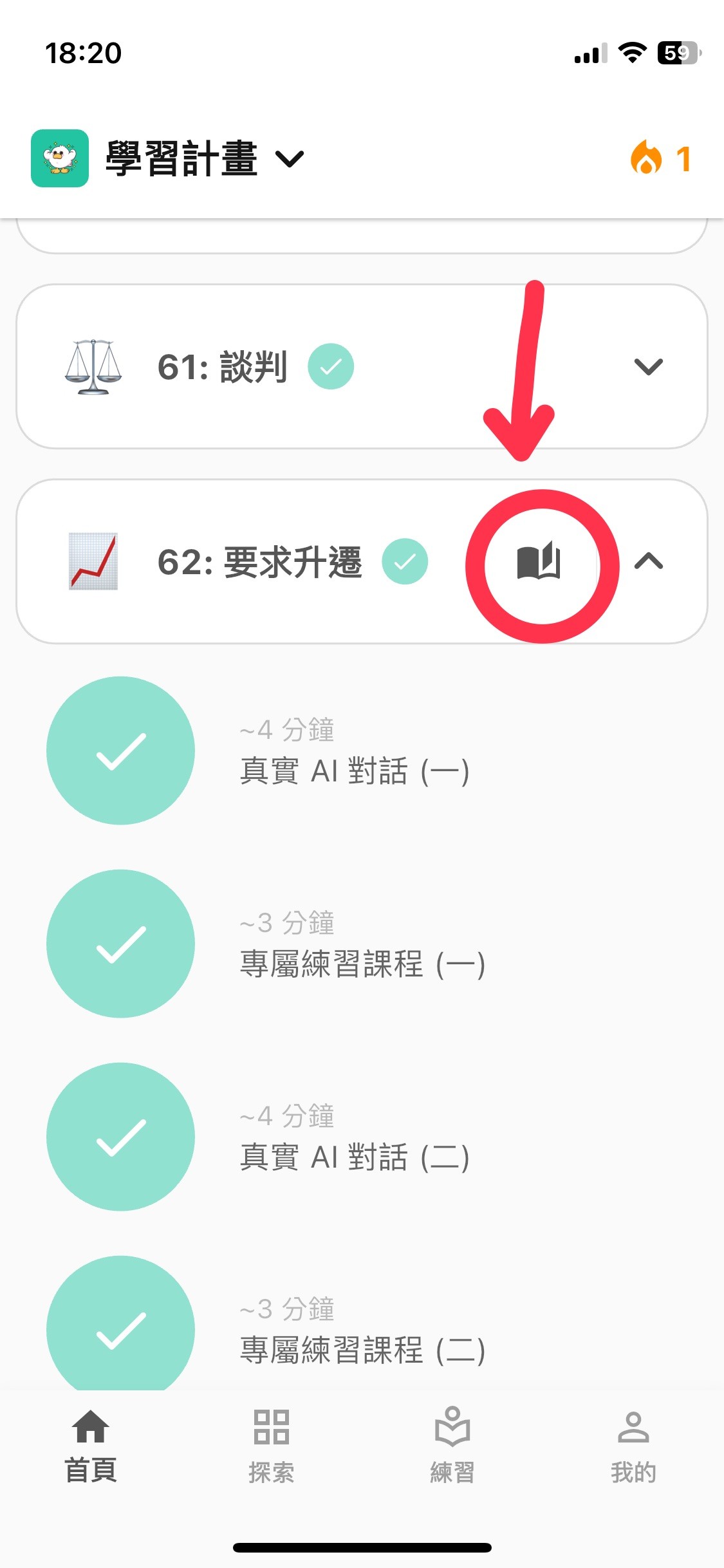Click the chart emoji beside lesson 62

tap(93, 561)
